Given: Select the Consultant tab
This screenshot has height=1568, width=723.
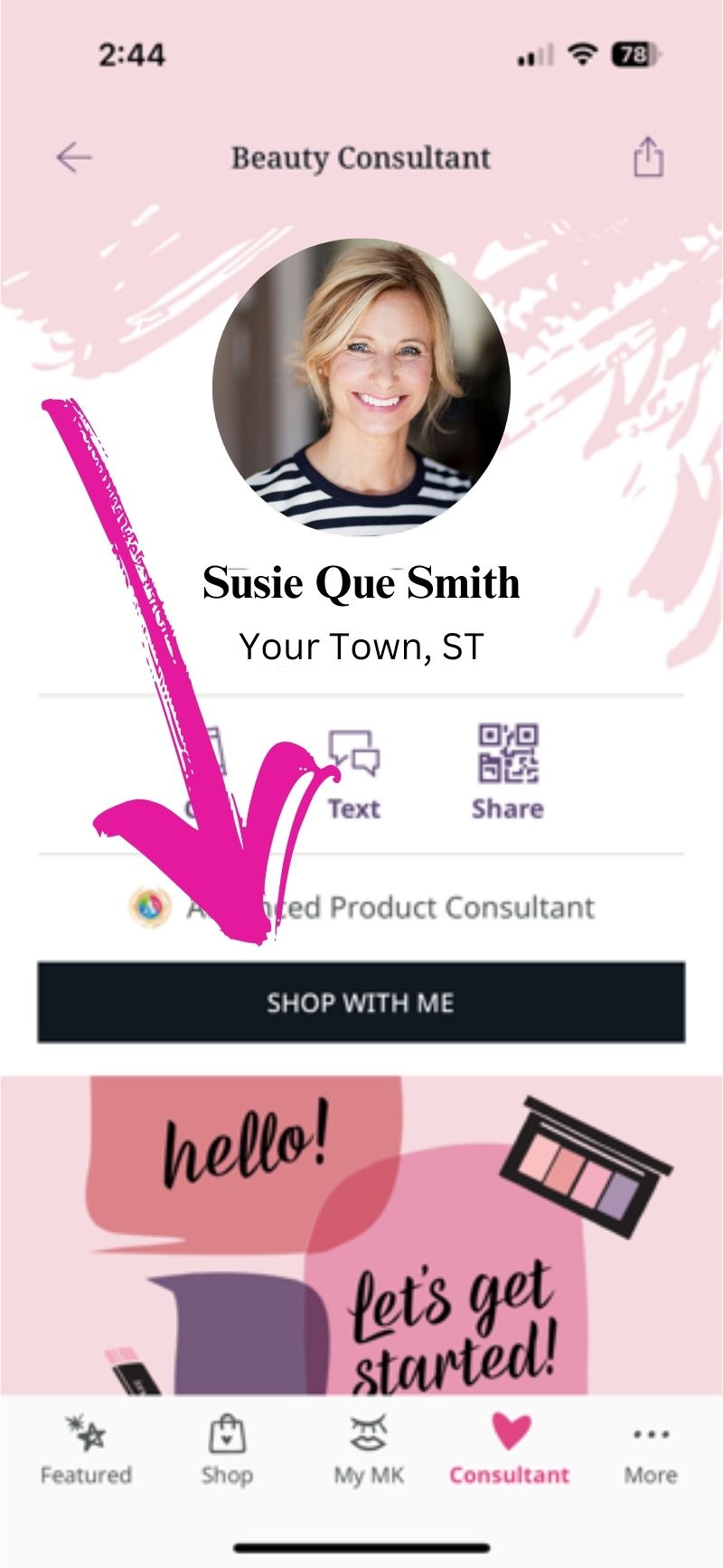Looking at the screenshot, I should coord(510,1450).
